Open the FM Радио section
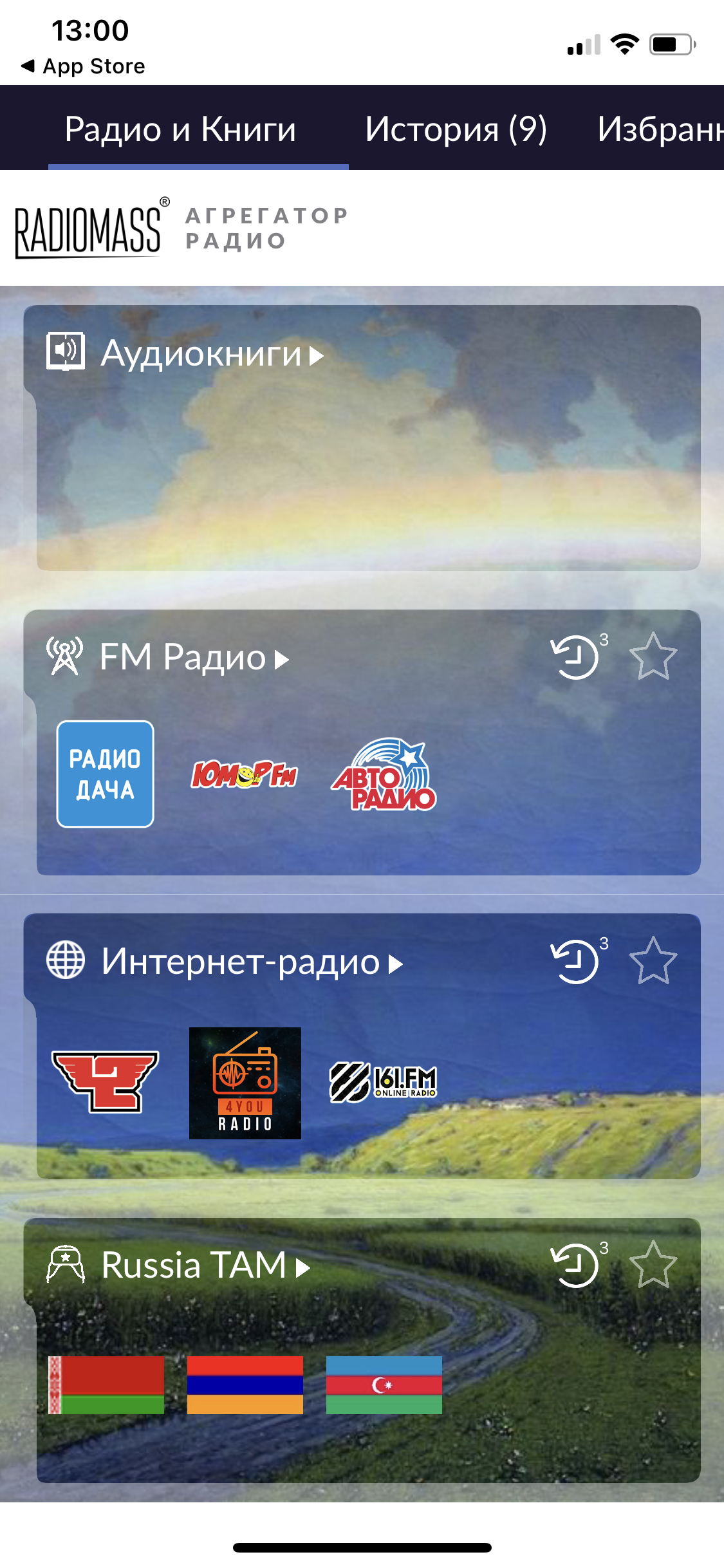This screenshot has width=724, height=1568. point(183,658)
